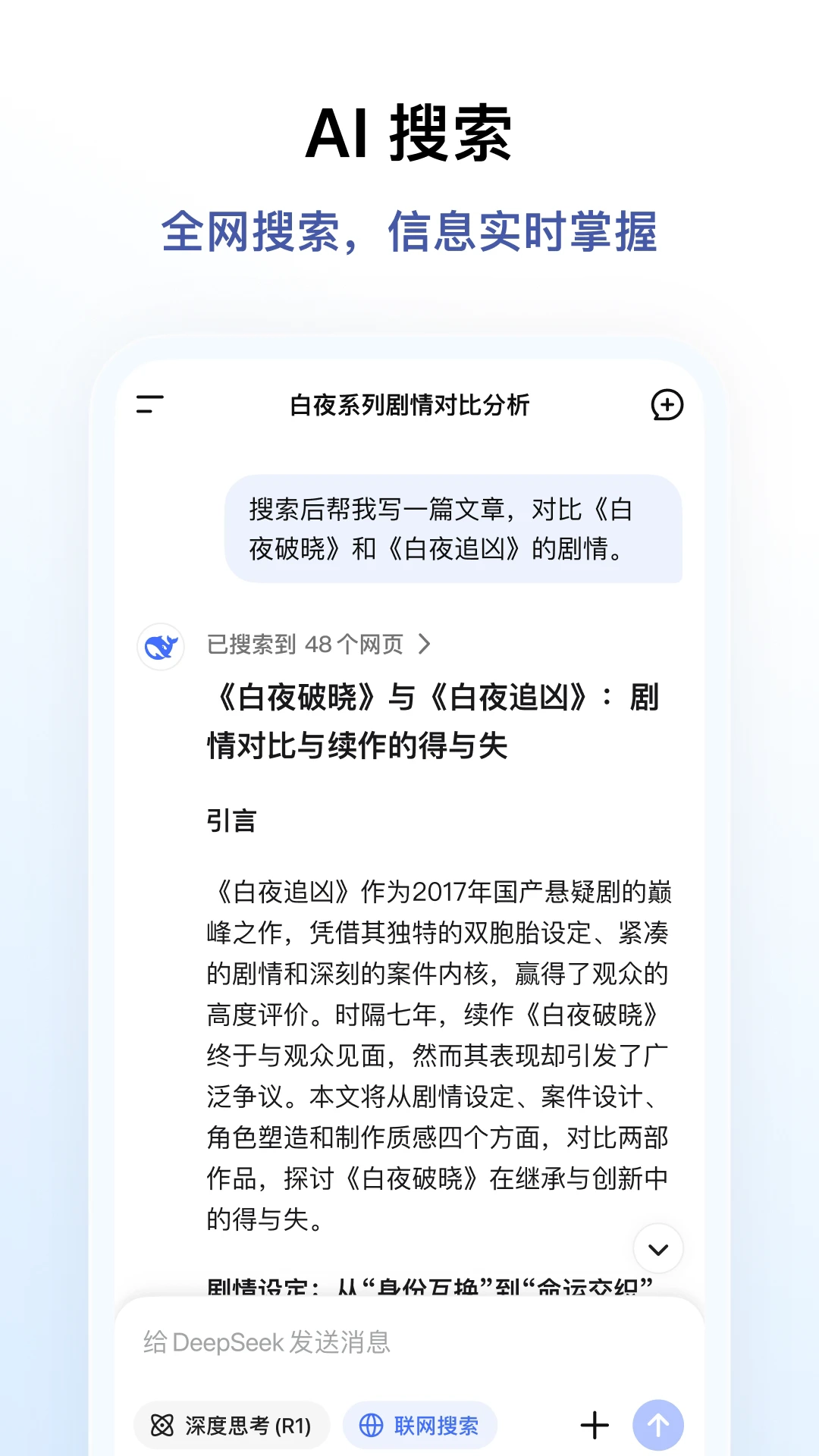Click the globe icon on 联网搜索
This screenshot has width=819, height=1456.
click(x=372, y=1426)
